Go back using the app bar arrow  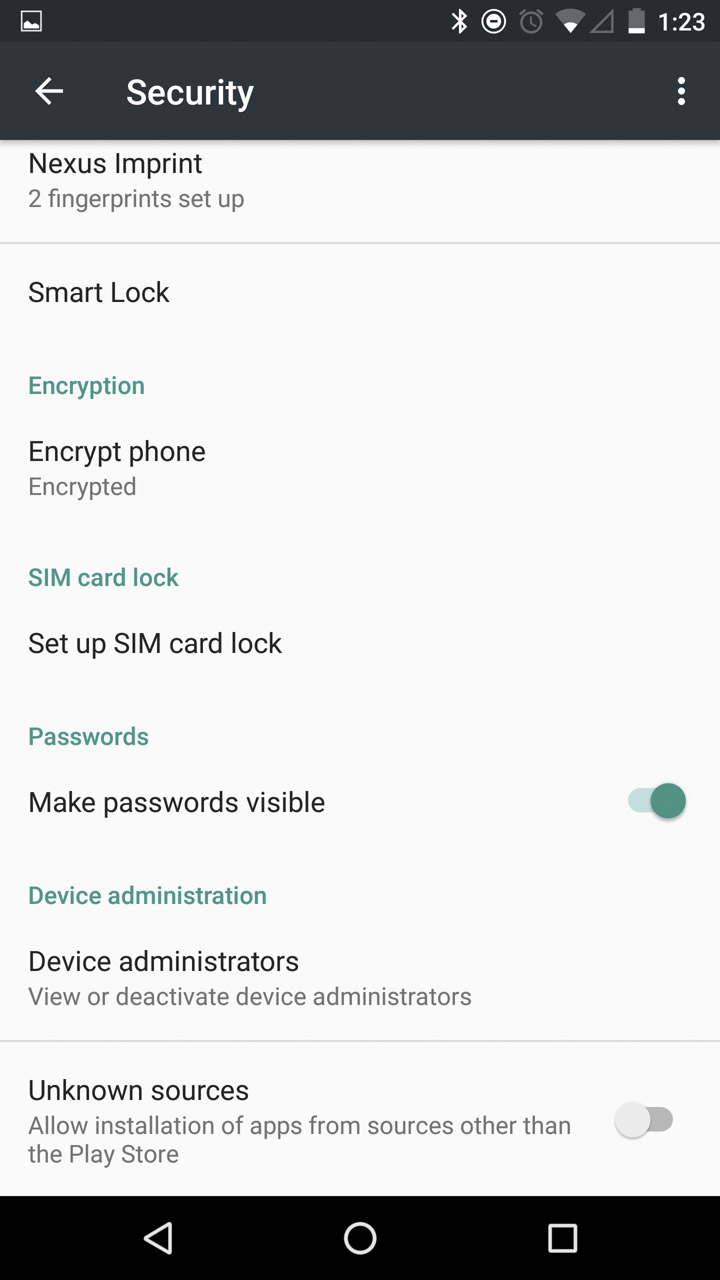(x=49, y=91)
